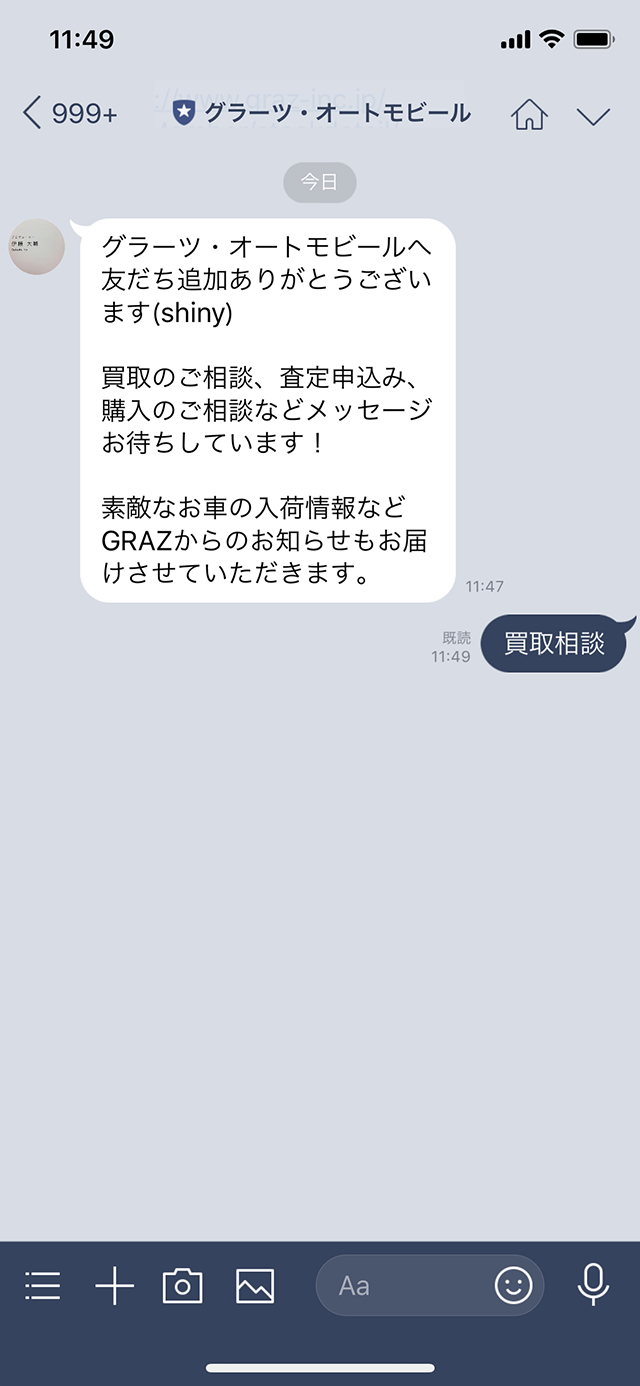Open the emoji sticker picker
This screenshot has width=640, height=1386.
[514, 1286]
